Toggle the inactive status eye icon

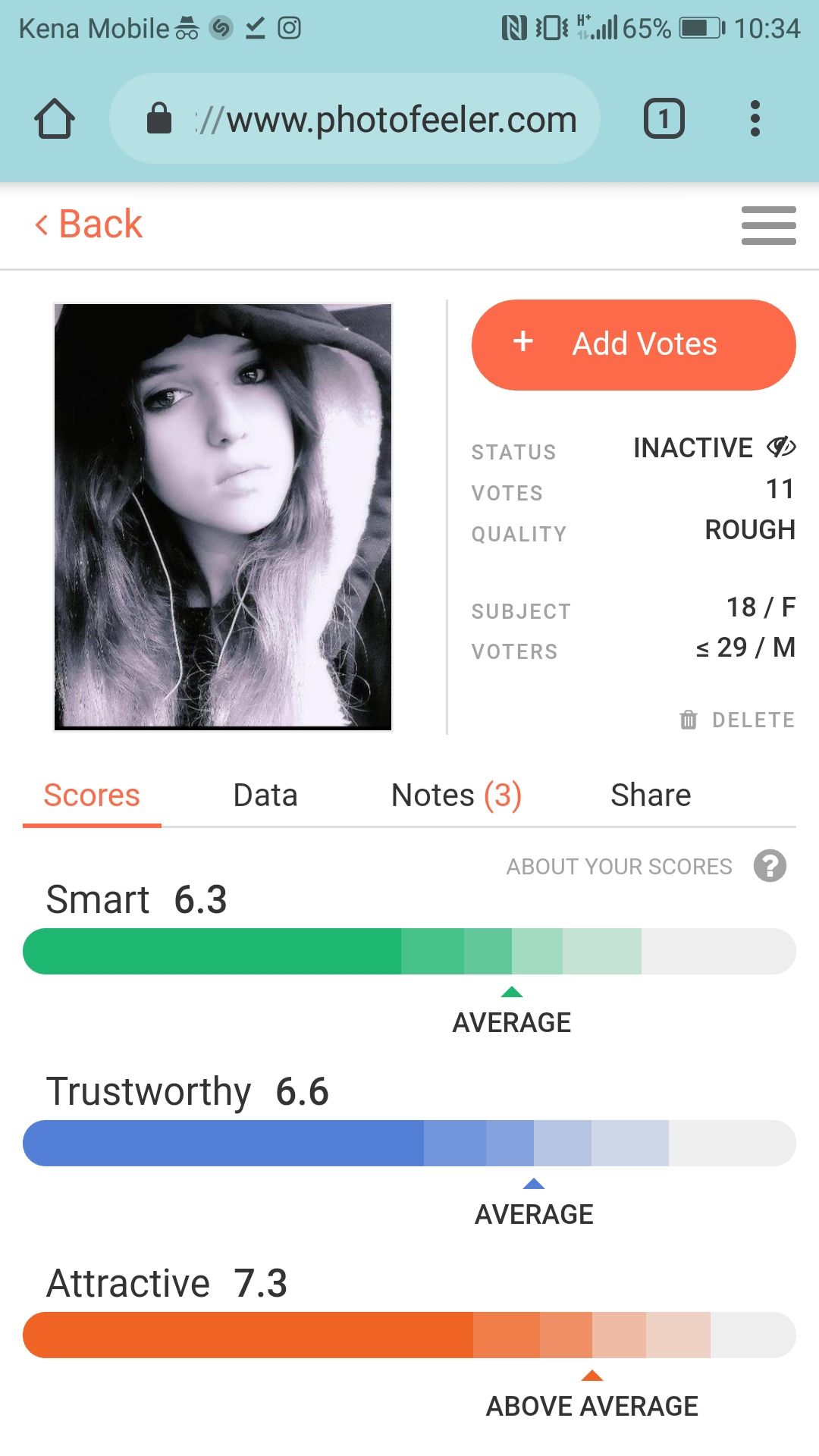[781, 447]
